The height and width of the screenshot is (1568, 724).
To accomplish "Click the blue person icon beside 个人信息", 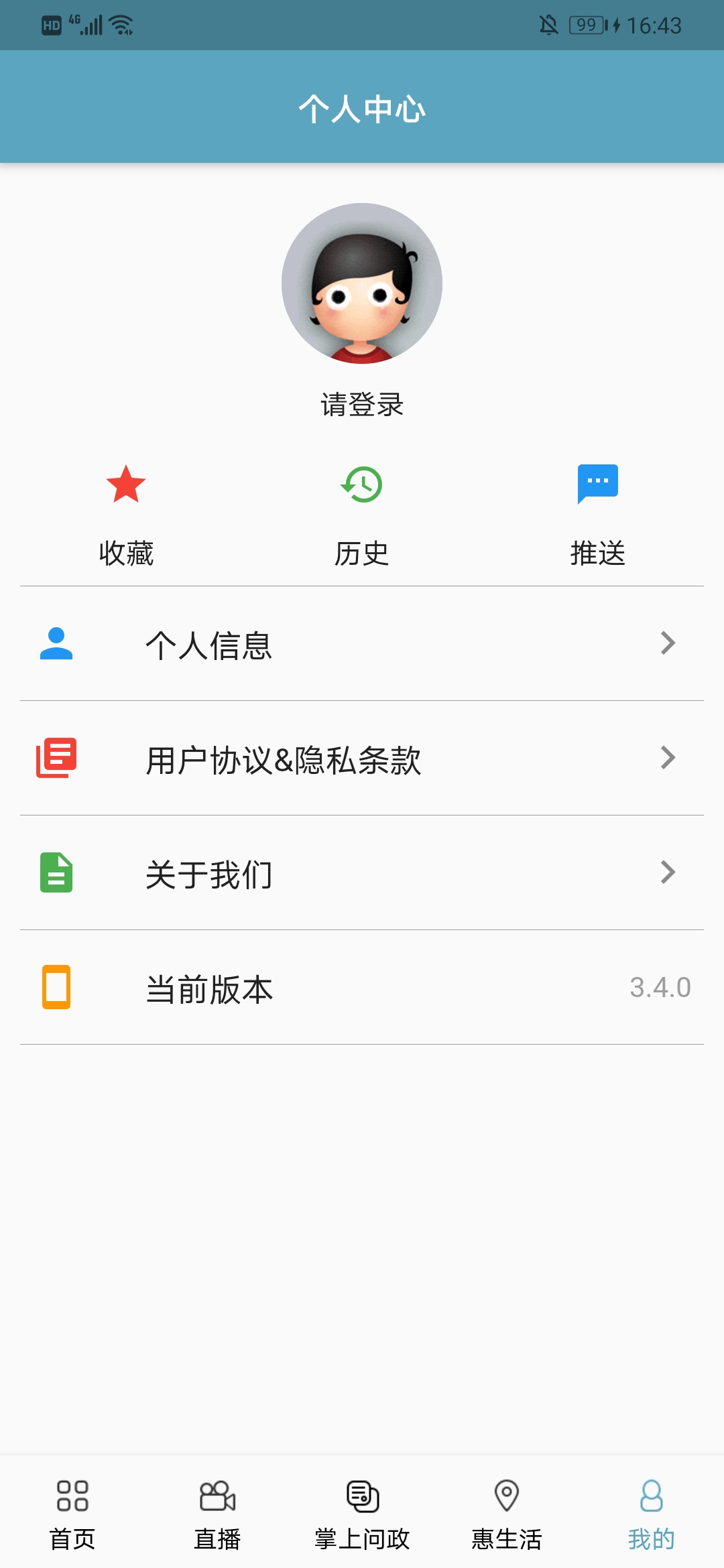I will click(x=57, y=645).
